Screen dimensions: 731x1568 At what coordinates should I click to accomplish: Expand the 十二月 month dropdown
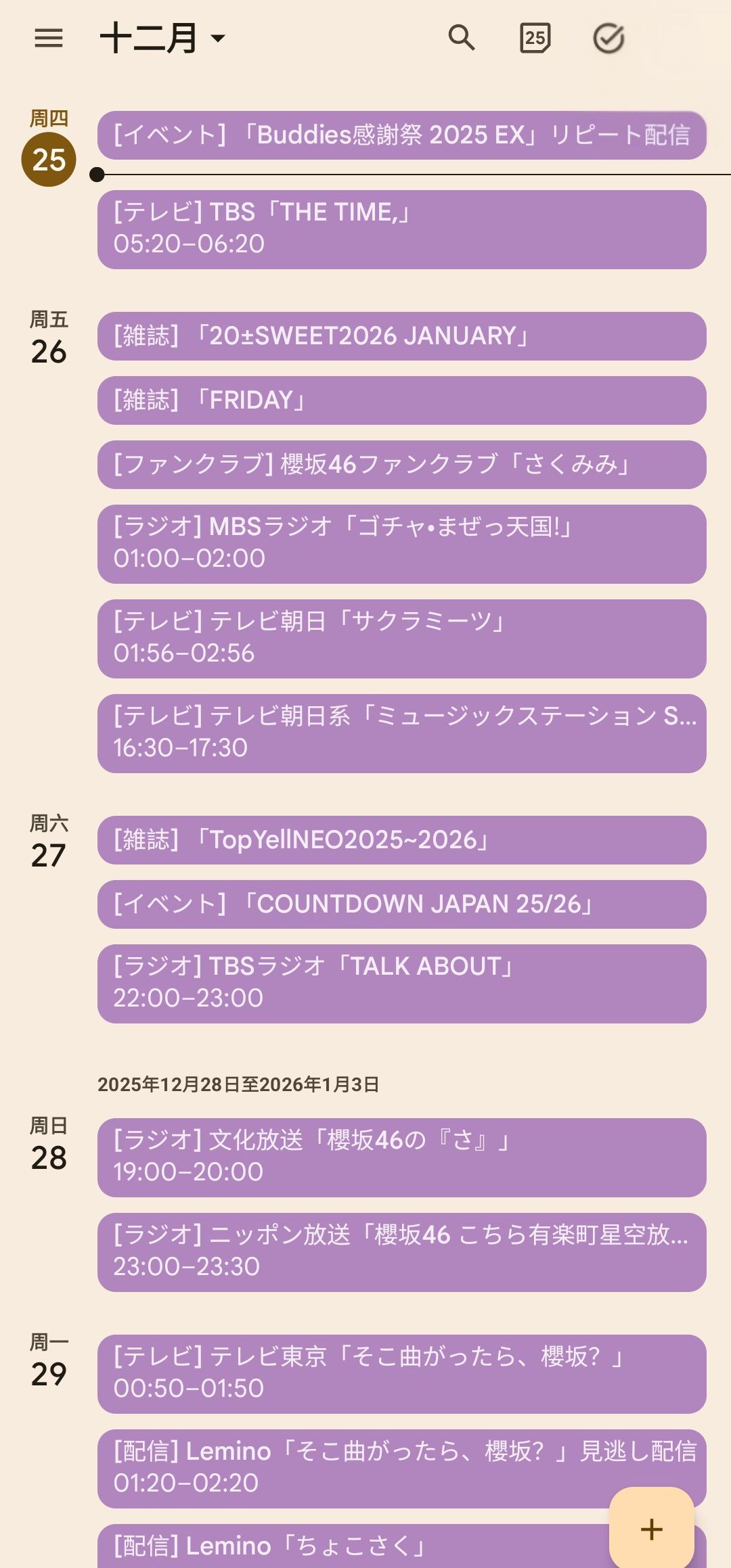[160, 39]
